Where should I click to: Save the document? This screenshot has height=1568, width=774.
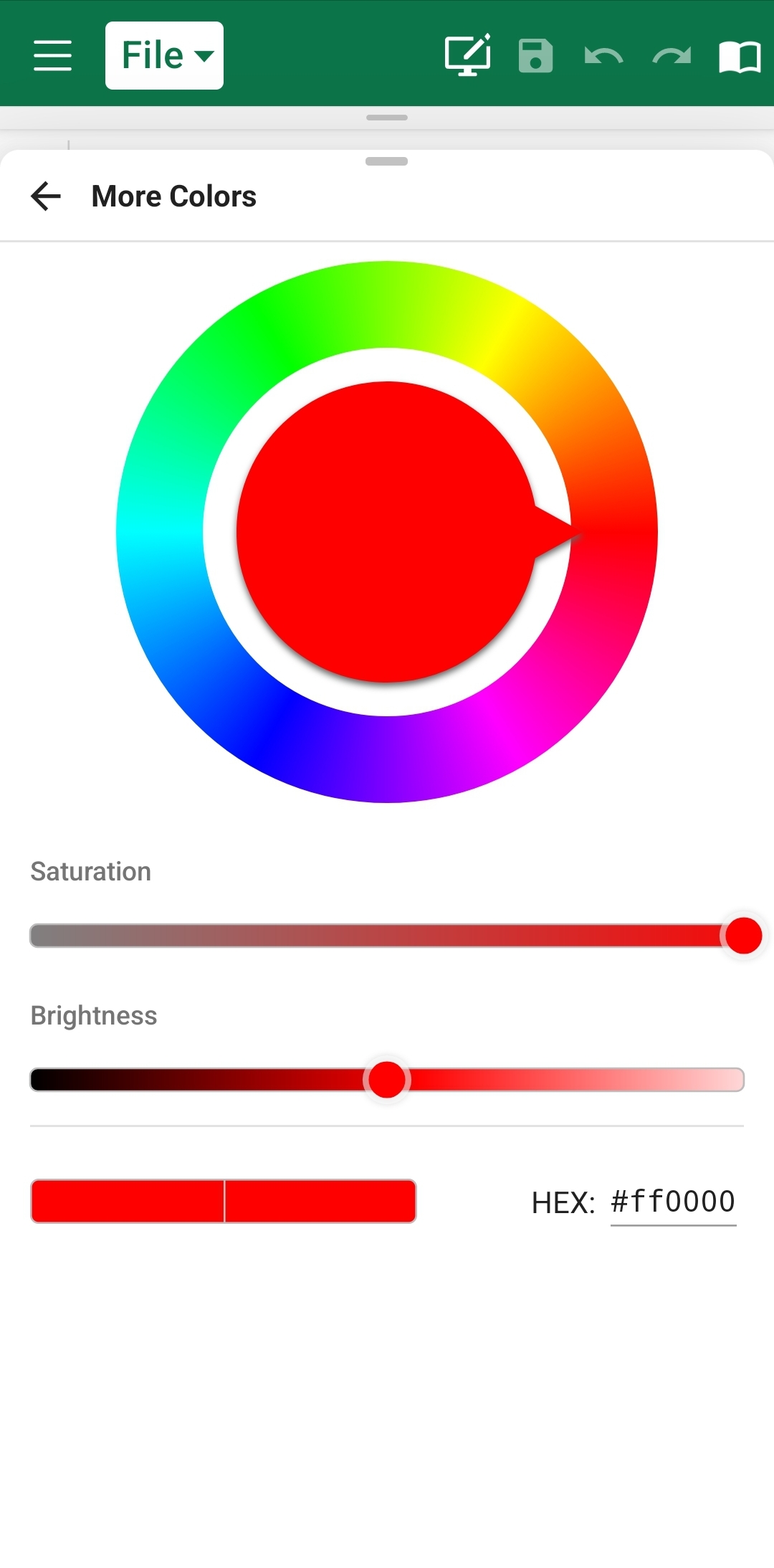click(x=535, y=55)
